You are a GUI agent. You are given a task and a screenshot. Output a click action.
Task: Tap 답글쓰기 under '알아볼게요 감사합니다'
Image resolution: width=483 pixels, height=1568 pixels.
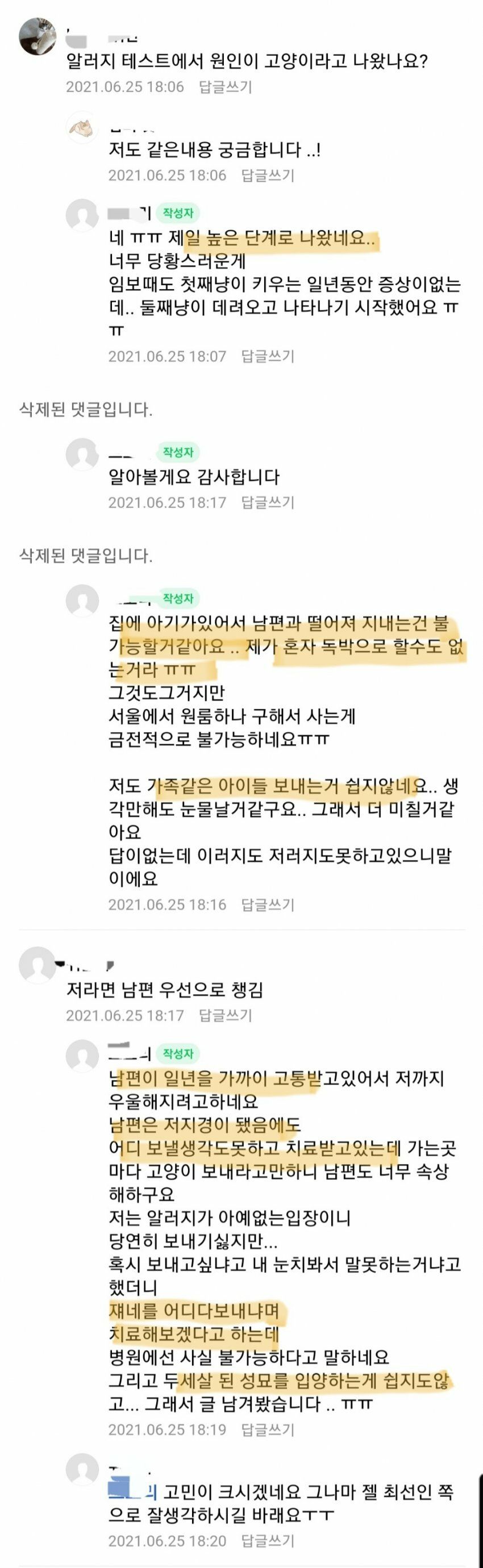tap(268, 502)
